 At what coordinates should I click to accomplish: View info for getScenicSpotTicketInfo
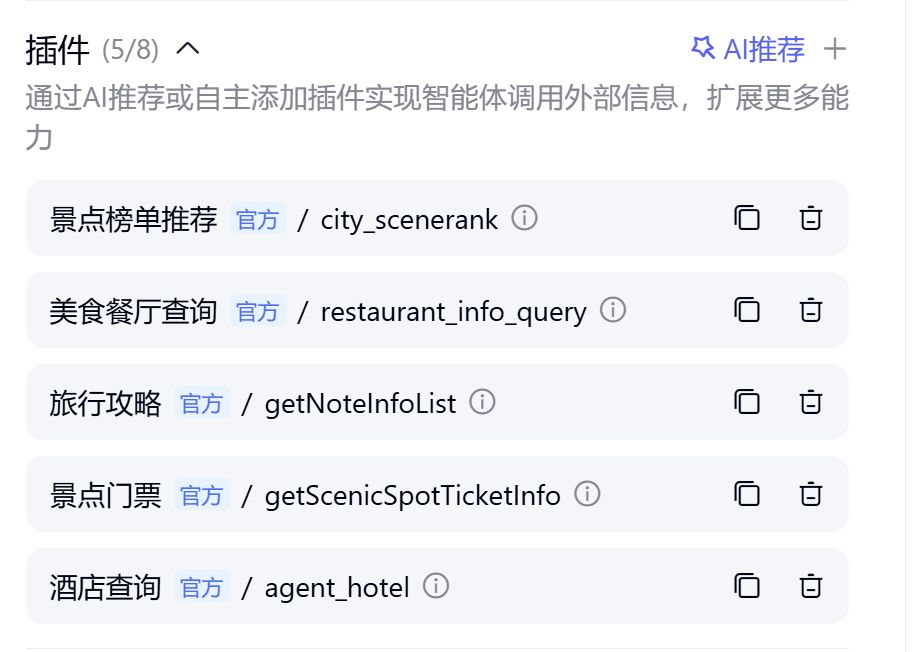coord(588,494)
